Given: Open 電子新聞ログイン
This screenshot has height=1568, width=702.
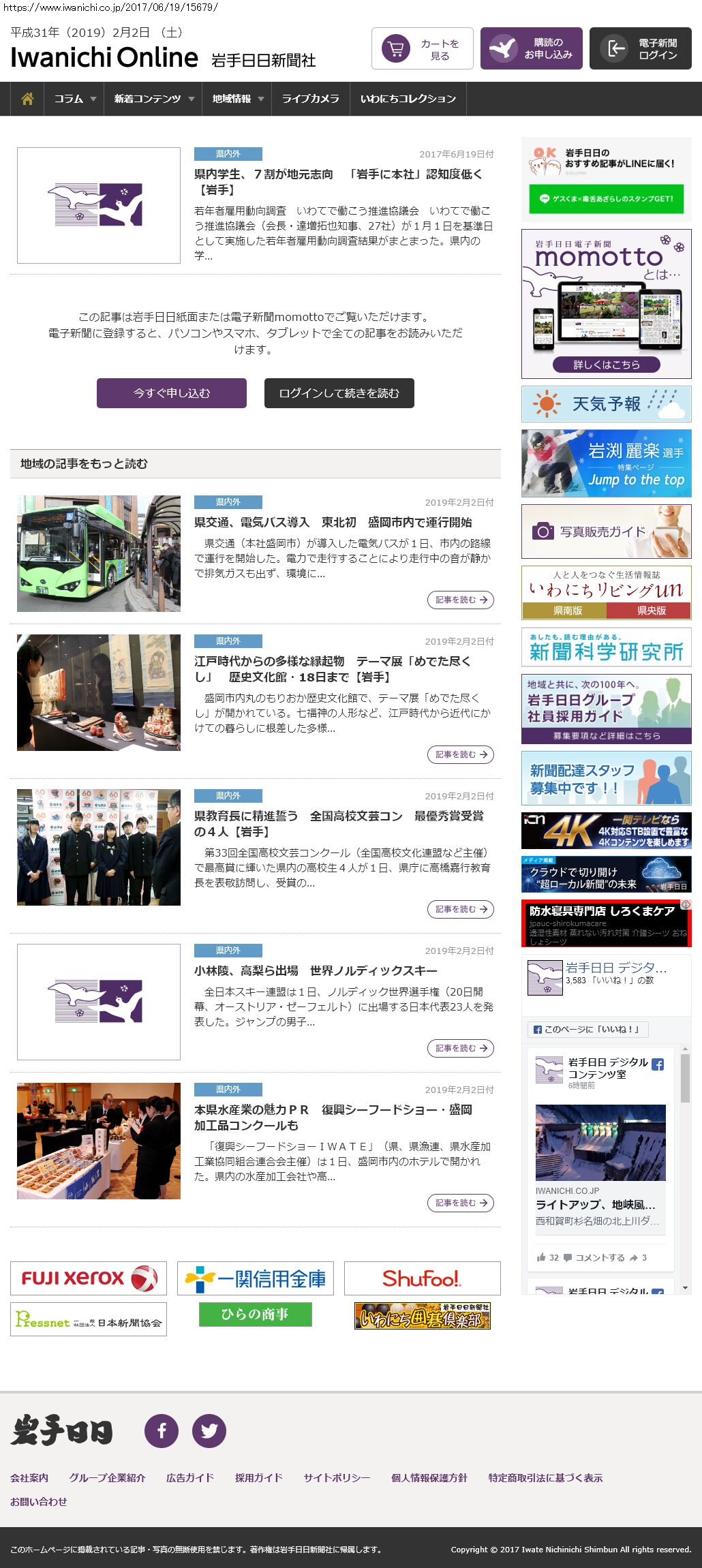Looking at the screenshot, I should tap(641, 49).
